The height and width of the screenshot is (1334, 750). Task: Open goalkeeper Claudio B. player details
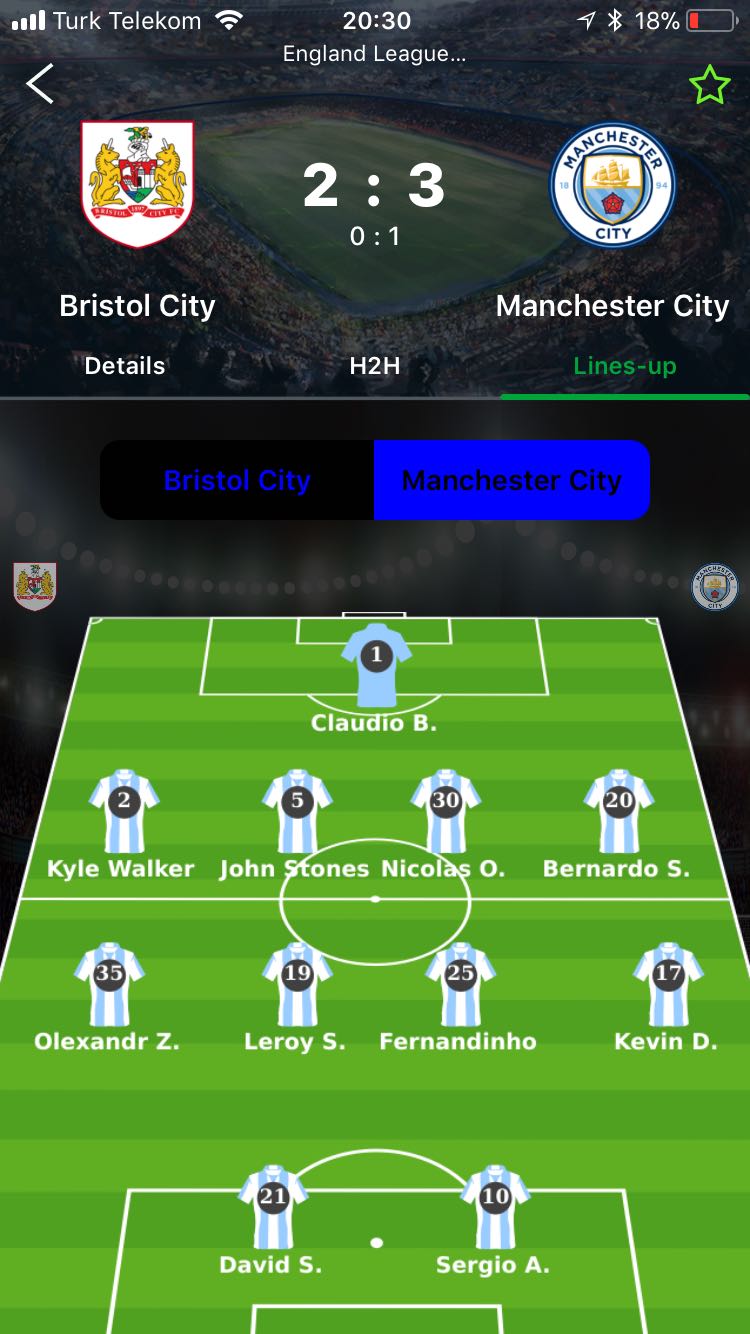pos(376,665)
